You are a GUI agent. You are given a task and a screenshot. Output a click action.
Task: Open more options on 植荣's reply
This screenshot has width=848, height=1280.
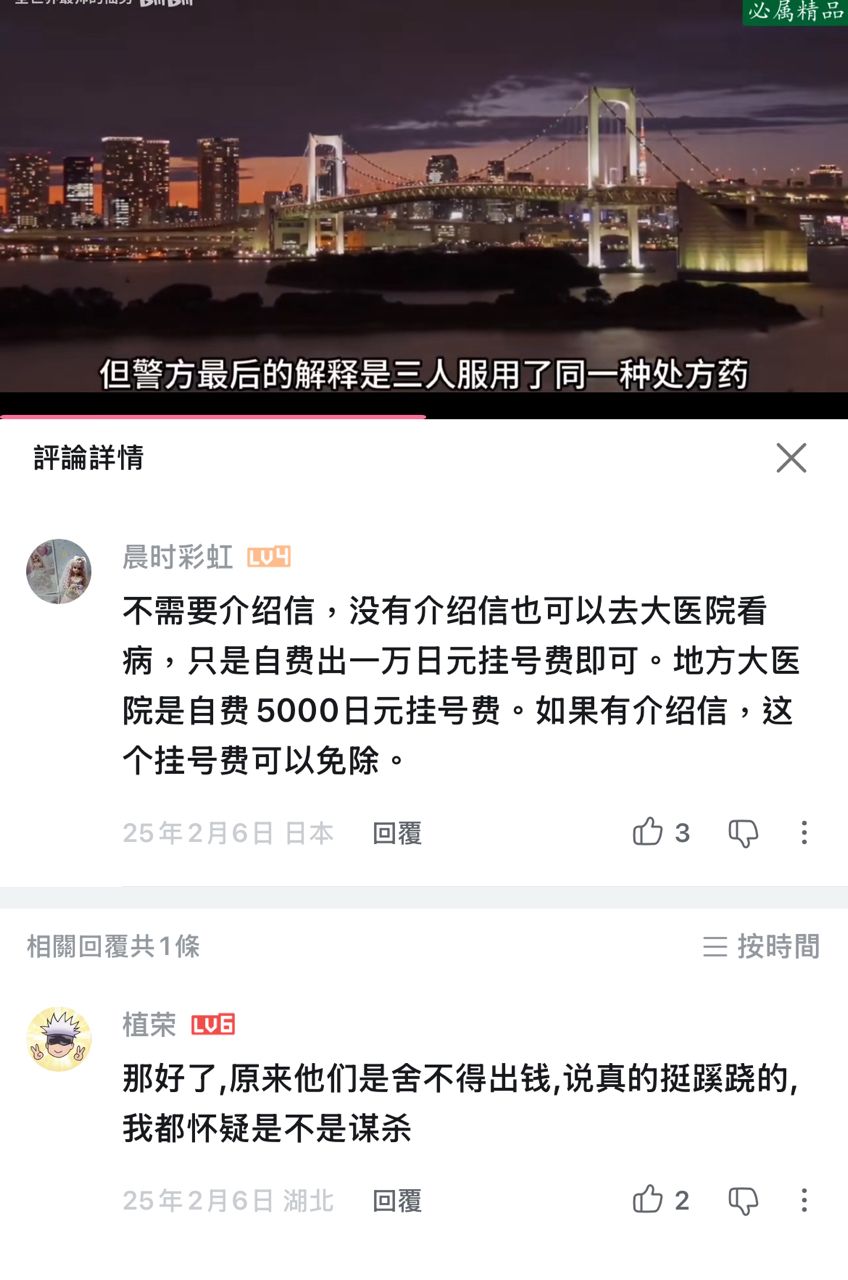804,1200
